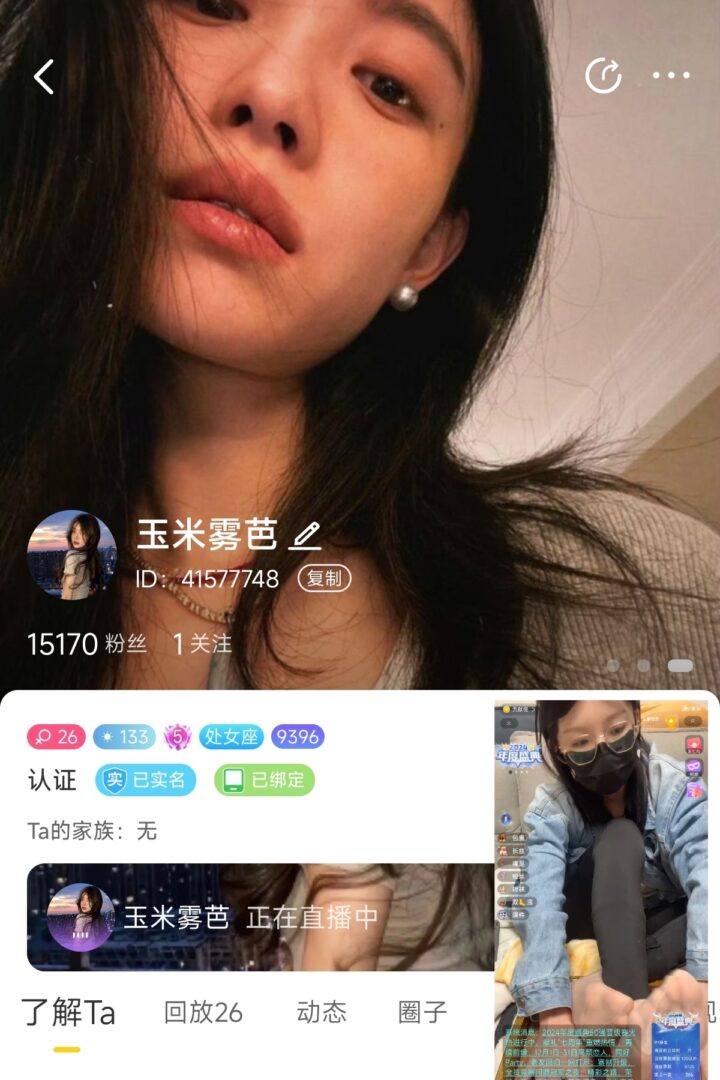Open the three-dot overflow menu

point(671,76)
